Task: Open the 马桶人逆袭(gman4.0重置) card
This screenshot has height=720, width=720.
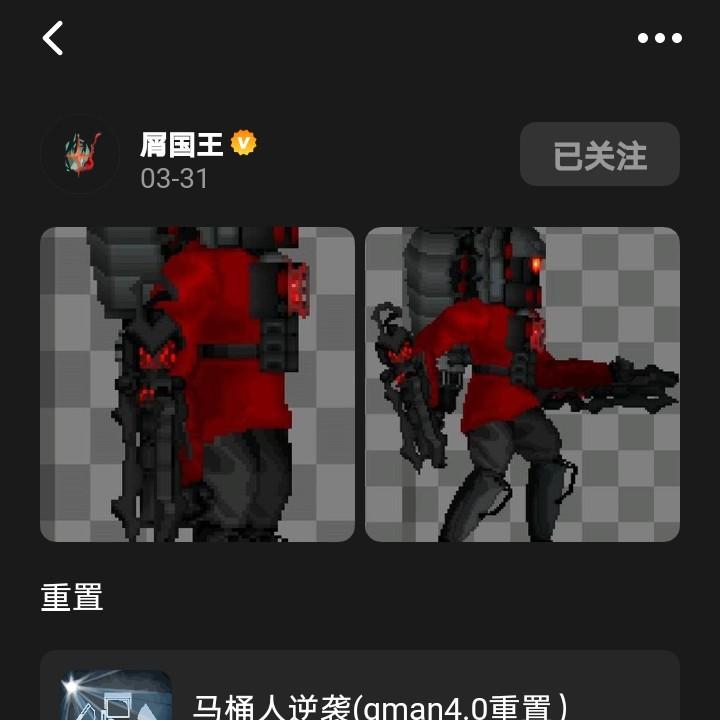Action: 360,685
